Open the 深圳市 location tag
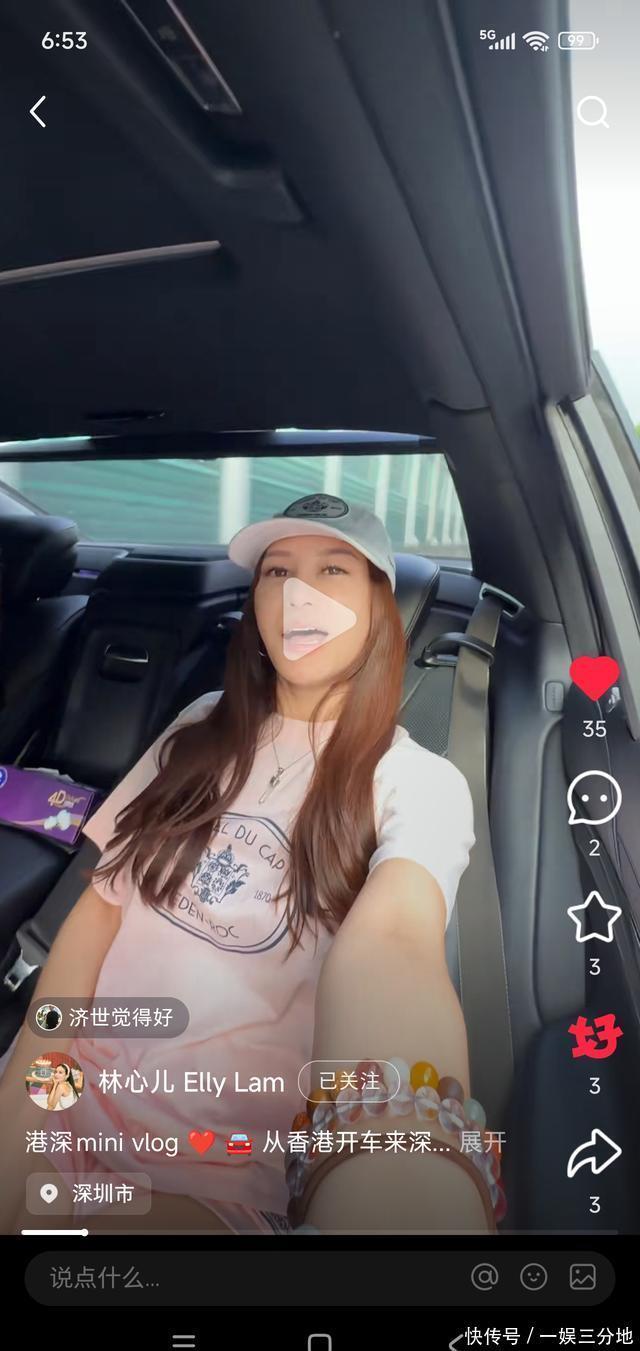The height and width of the screenshot is (1351, 640). [89, 1194]
